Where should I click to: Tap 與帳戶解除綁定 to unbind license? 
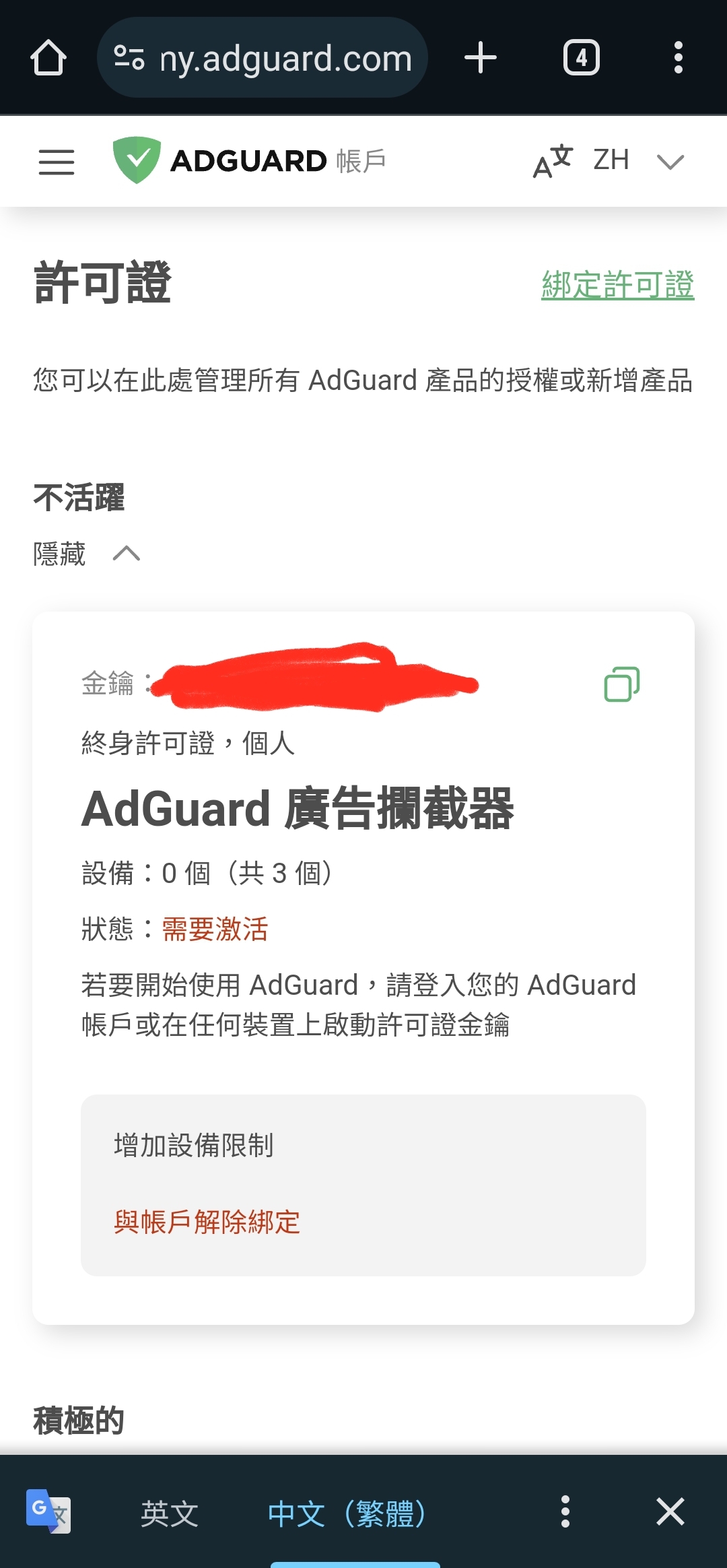click(x=207, y=1221)
